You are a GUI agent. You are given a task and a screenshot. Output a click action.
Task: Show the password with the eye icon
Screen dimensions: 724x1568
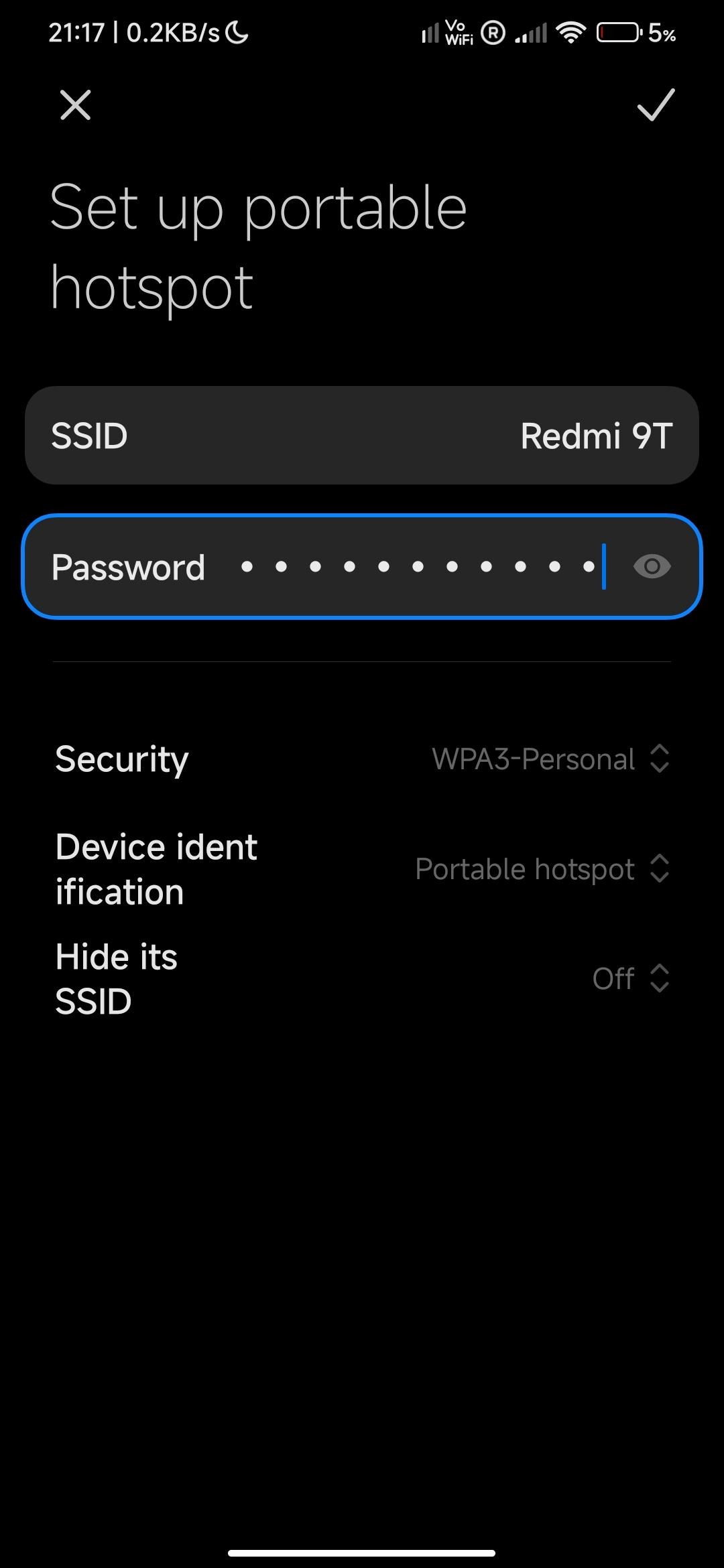pyautogui.click(x=652, y=567)
